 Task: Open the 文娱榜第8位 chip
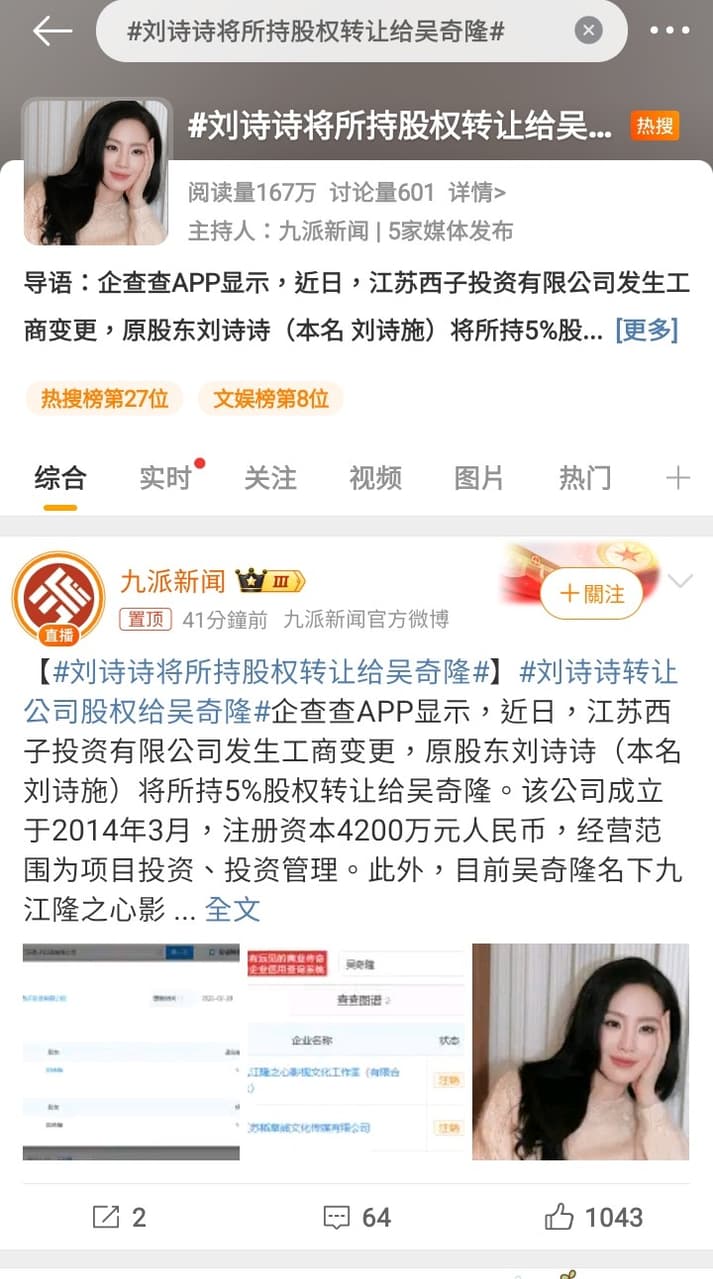tap(270, 398)
